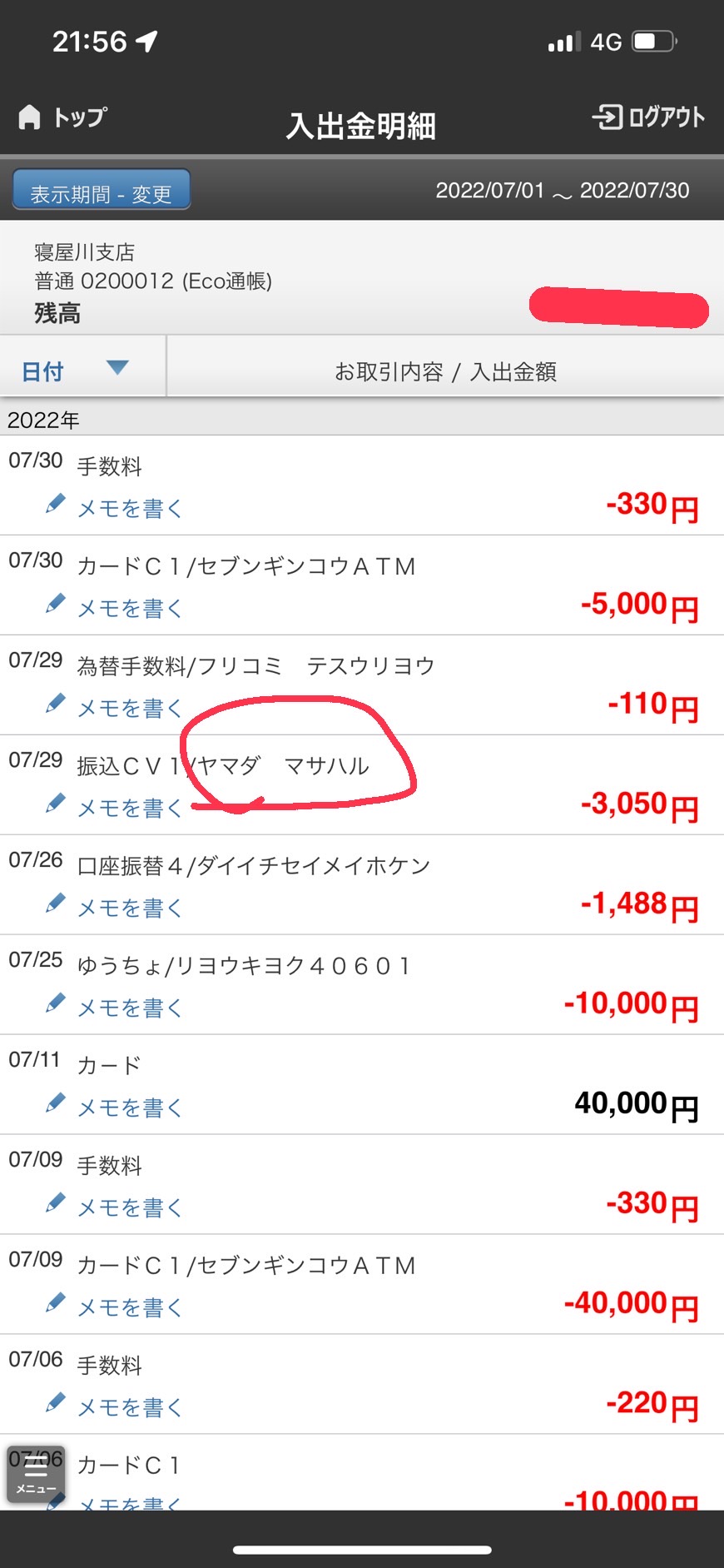Tap the ログアウト button
724x1568 pixels.
tap(648, 117)
